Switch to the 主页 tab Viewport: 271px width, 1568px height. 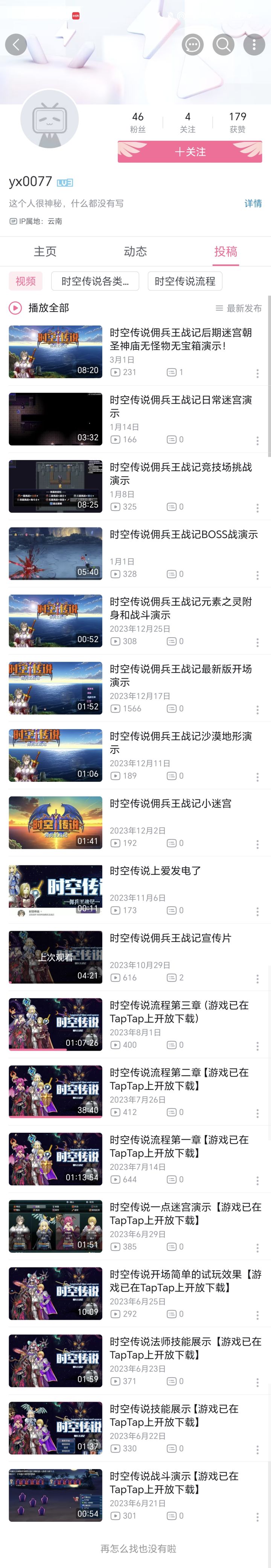(45, 251)
